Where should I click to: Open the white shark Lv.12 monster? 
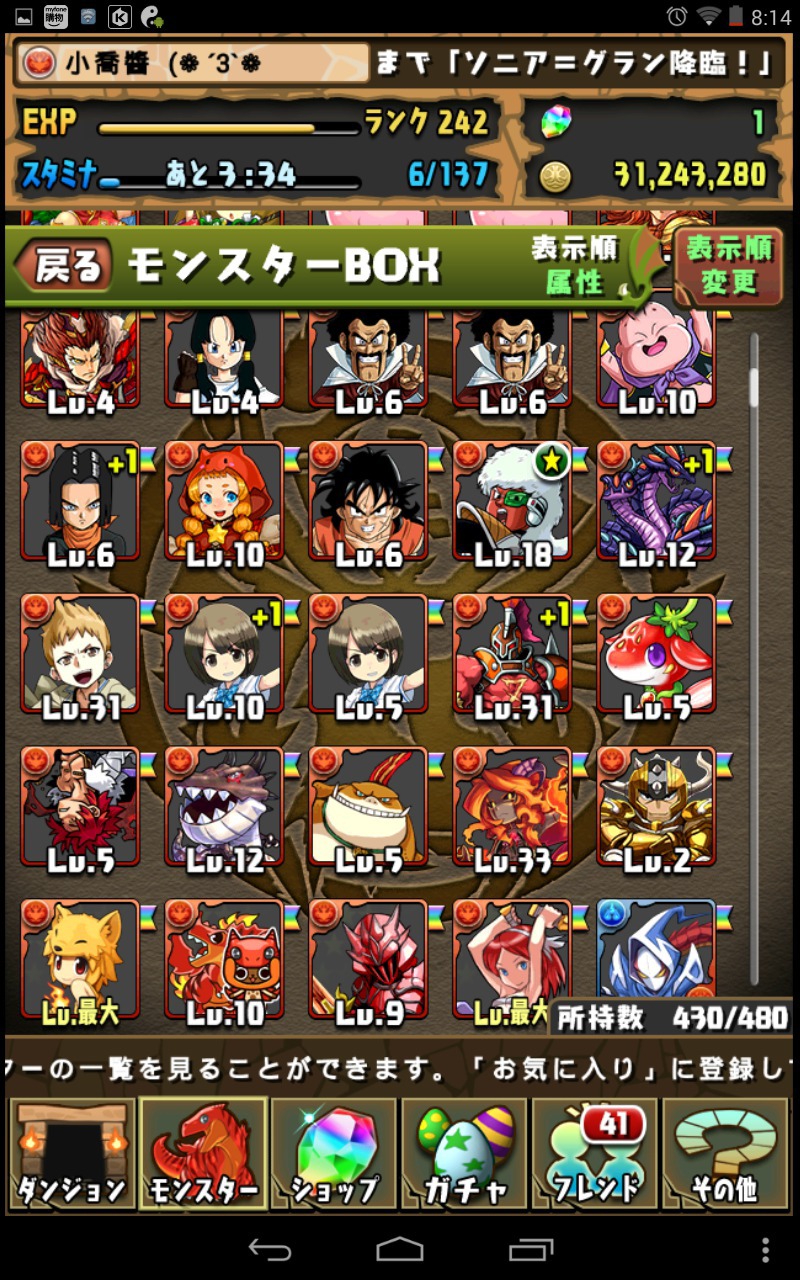click(225, 811)
